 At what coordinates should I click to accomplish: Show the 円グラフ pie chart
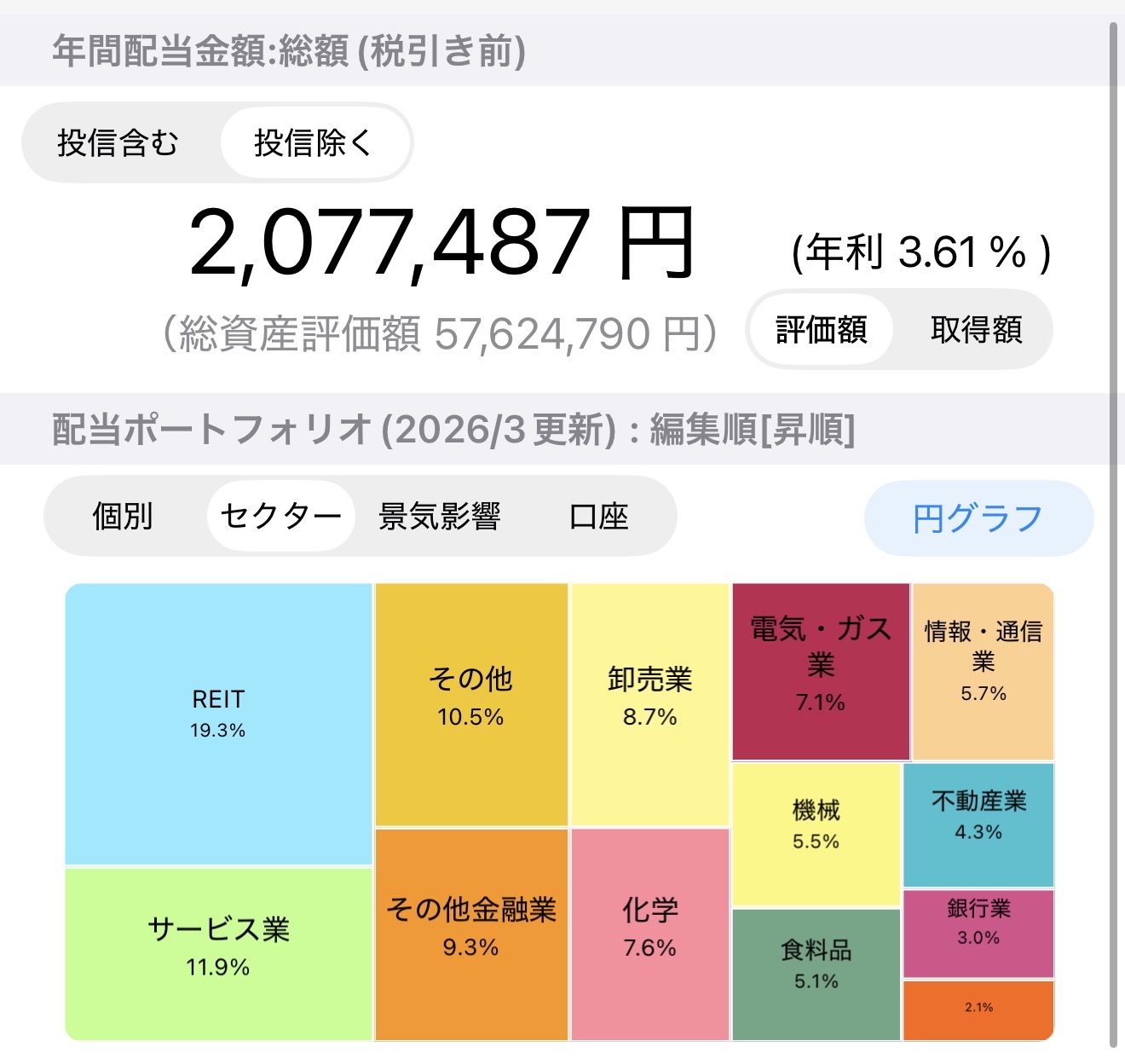(x=978, y=518)
